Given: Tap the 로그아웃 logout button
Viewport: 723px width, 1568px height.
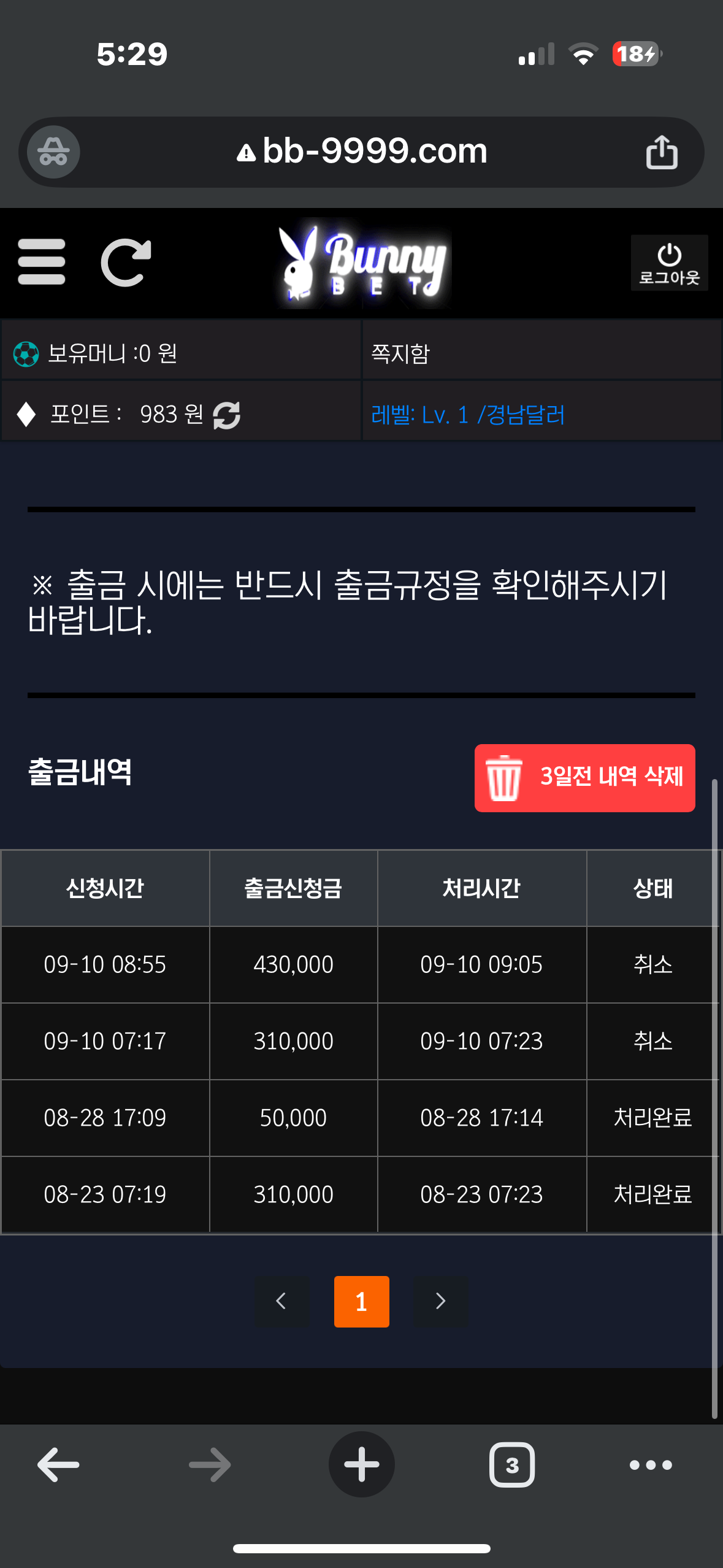Looking at the screenshot, I should pyautogui.click(x=669, y=264).
